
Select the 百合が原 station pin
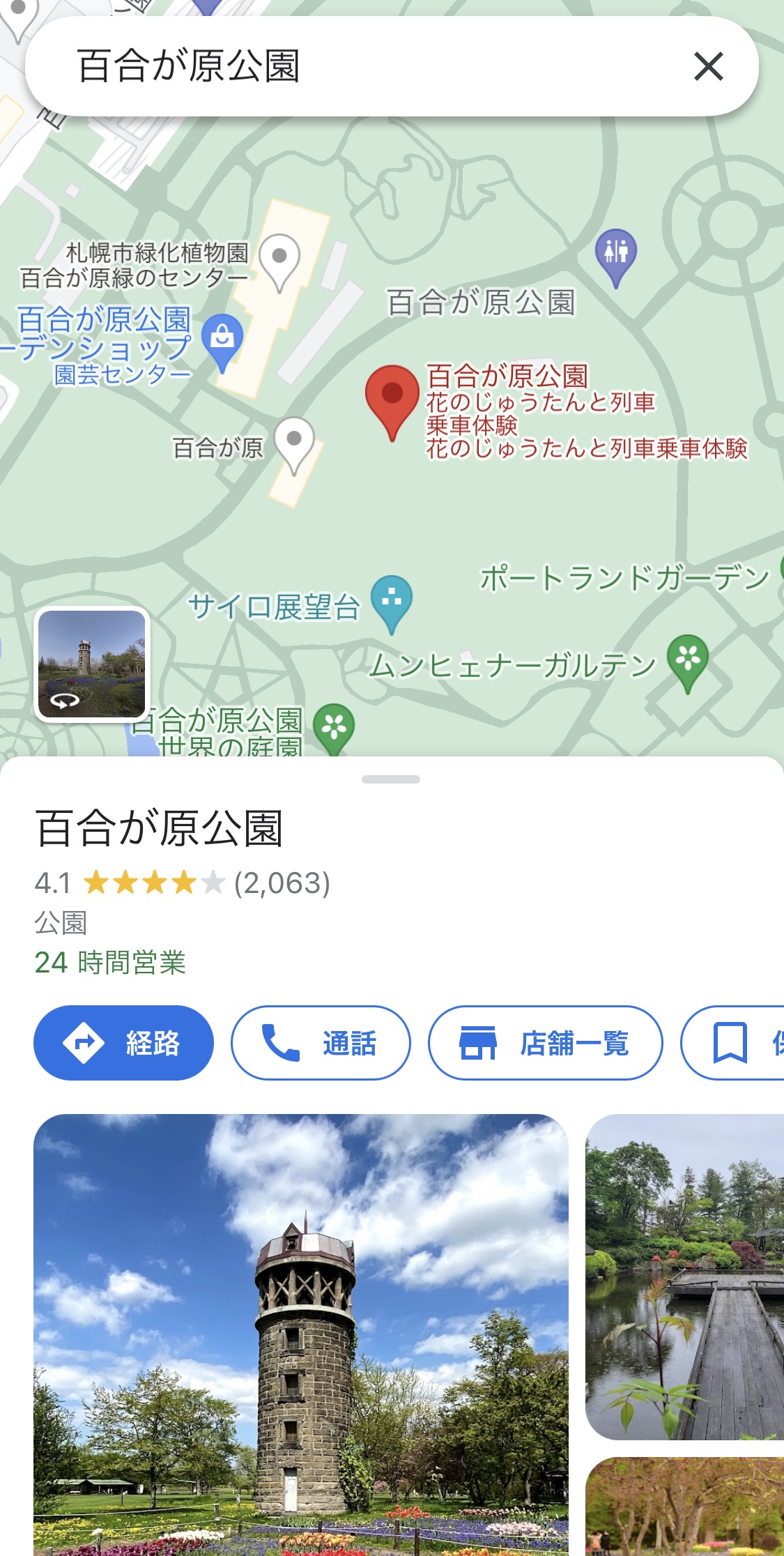(x=294, y=442)
